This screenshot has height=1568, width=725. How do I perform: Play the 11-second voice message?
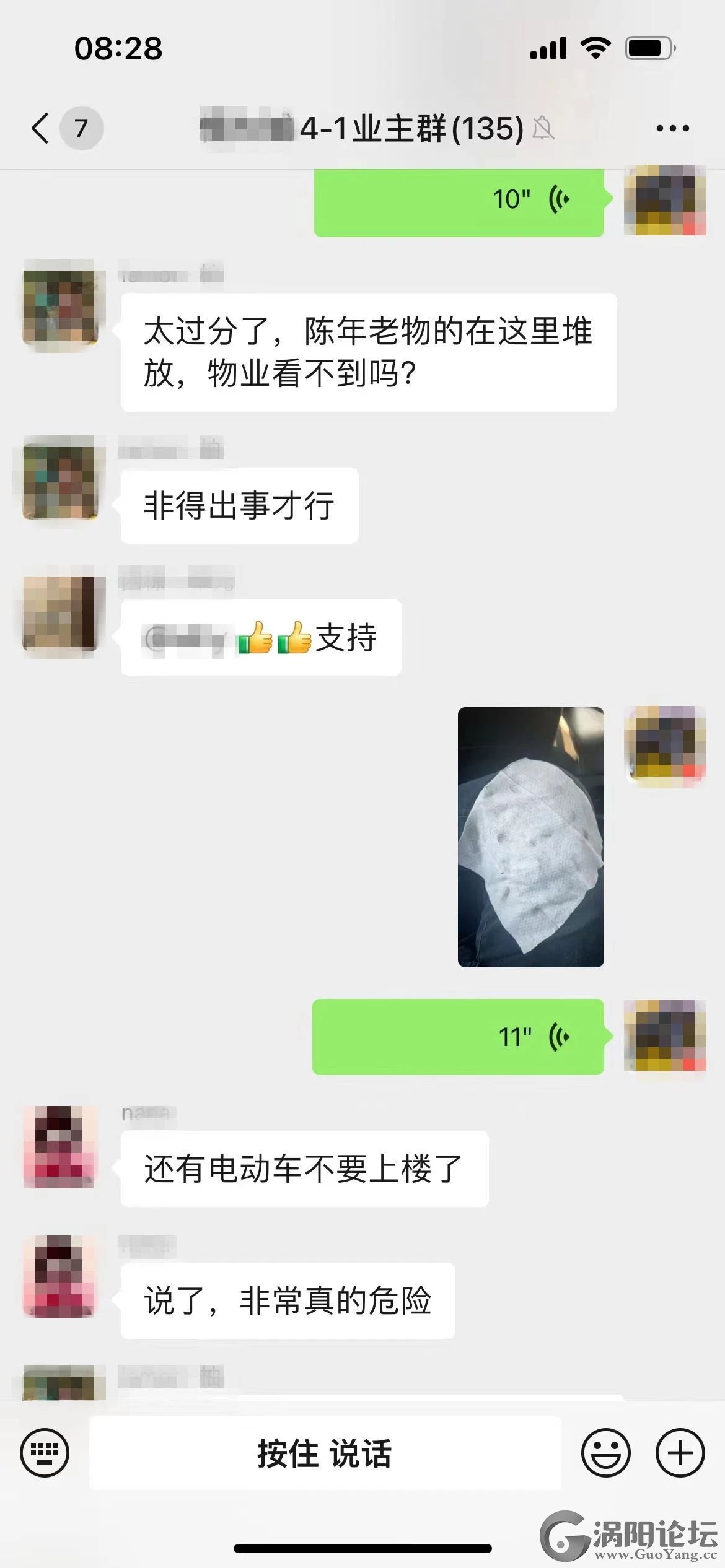tap(457, 1037)
